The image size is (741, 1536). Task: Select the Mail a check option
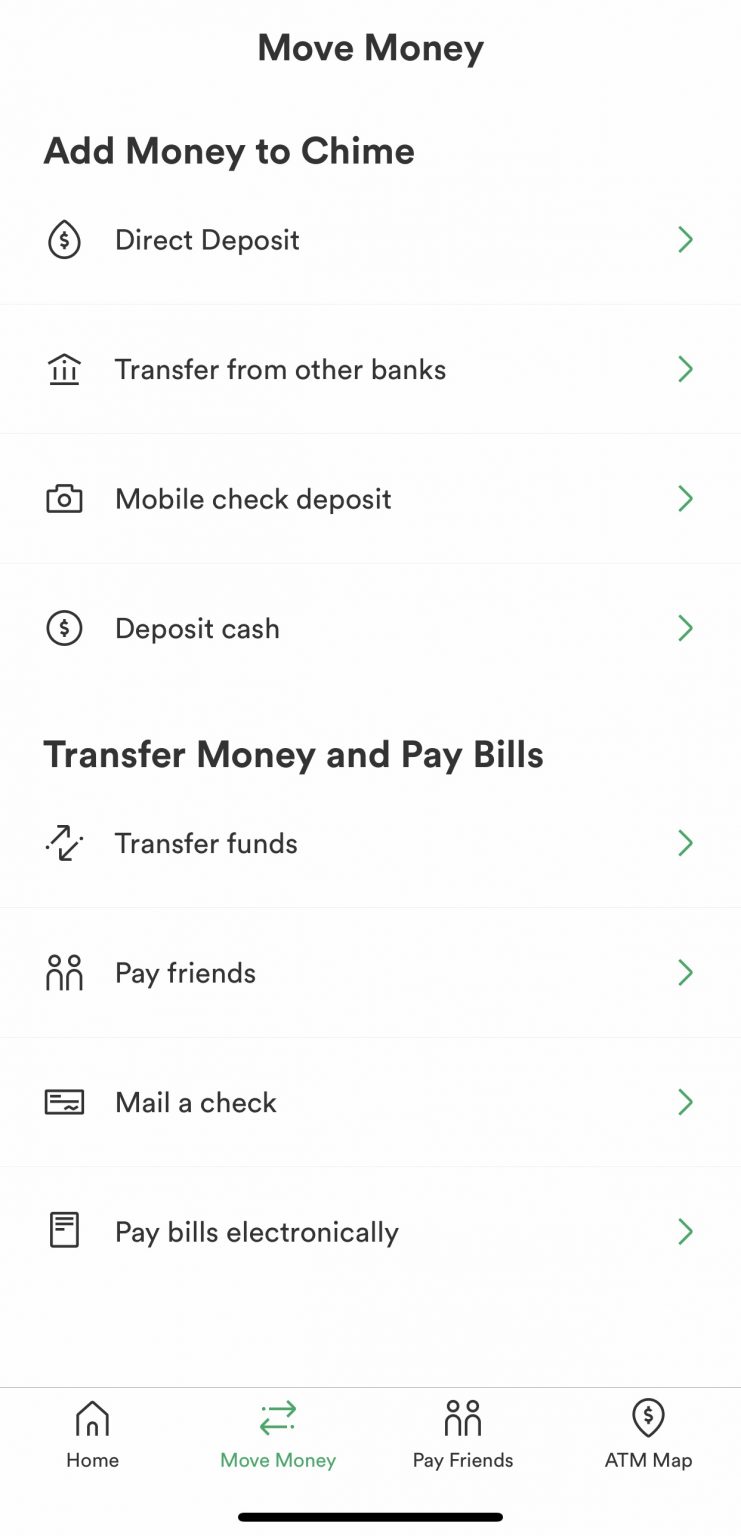tap(370, 1102)
